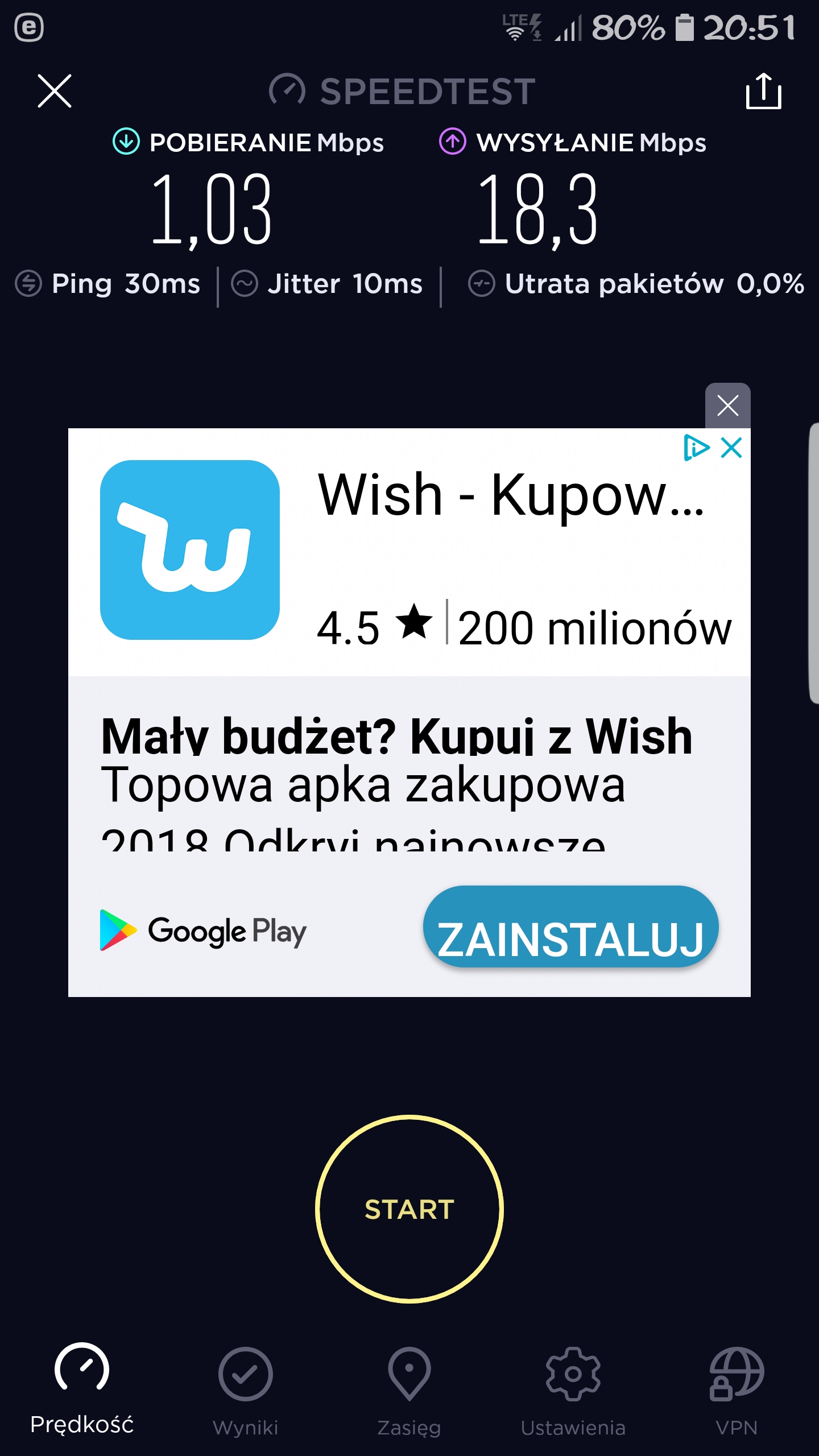Select the Prędkość tab
This screenshot has width=819, height=1456.
[x=82, y=1389]
